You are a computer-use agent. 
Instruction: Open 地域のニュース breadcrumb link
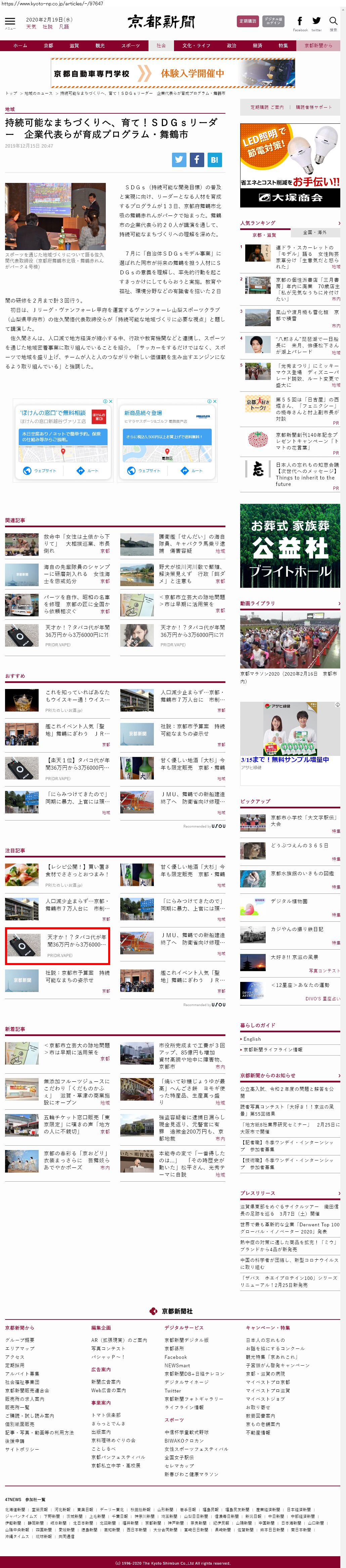tap(38, 93)
